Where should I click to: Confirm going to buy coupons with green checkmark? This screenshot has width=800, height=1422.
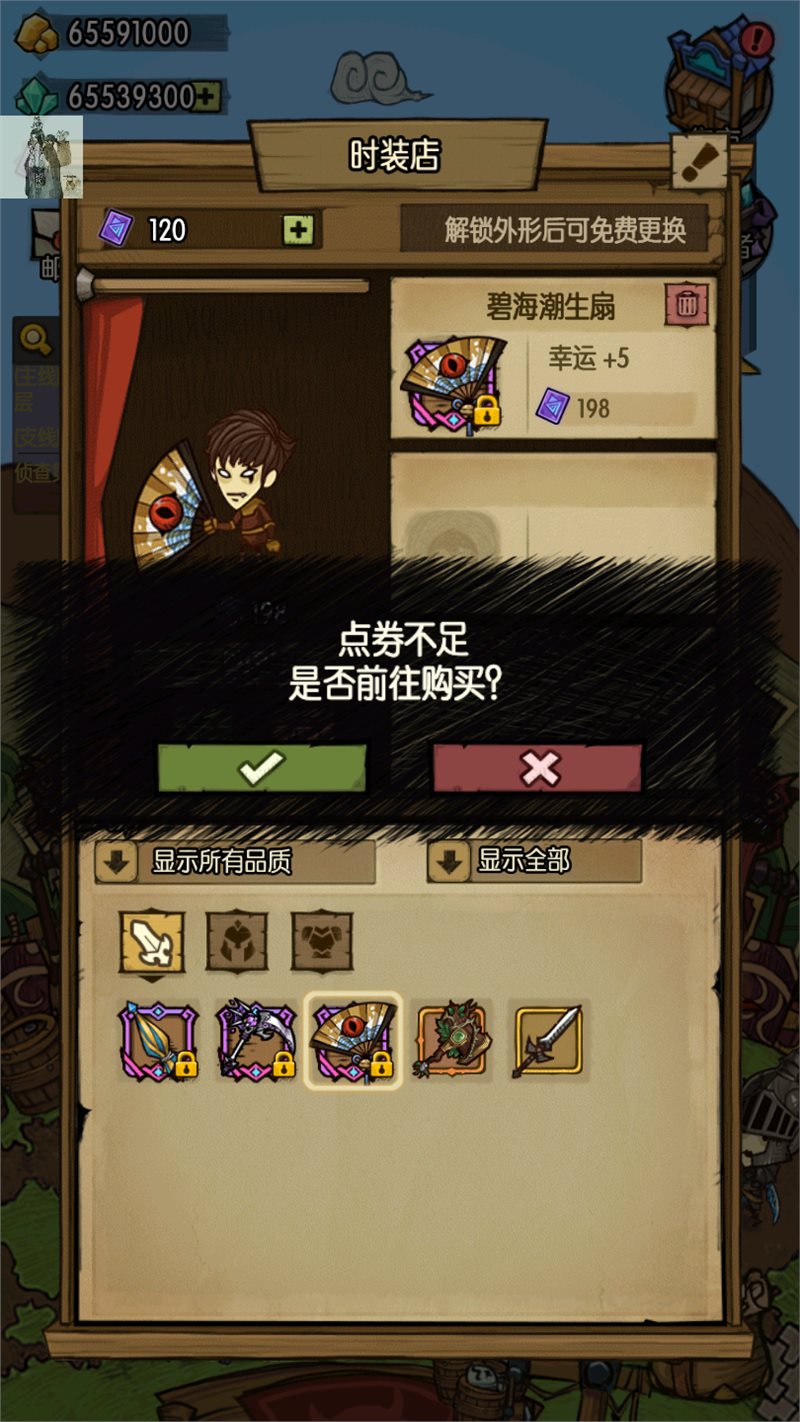point(262,768)
